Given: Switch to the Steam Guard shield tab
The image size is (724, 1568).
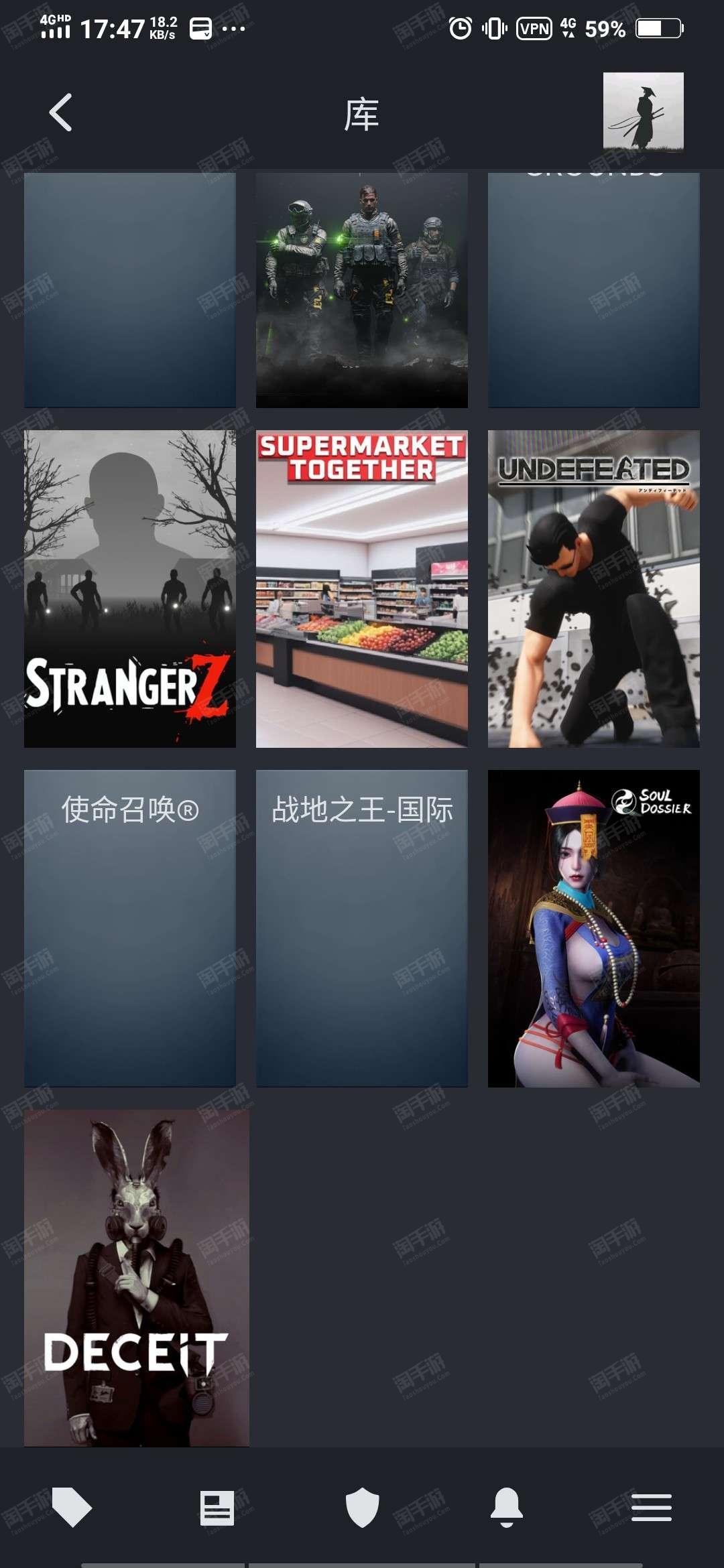Looking at the screenshot, I should [x=363, y=1508].
